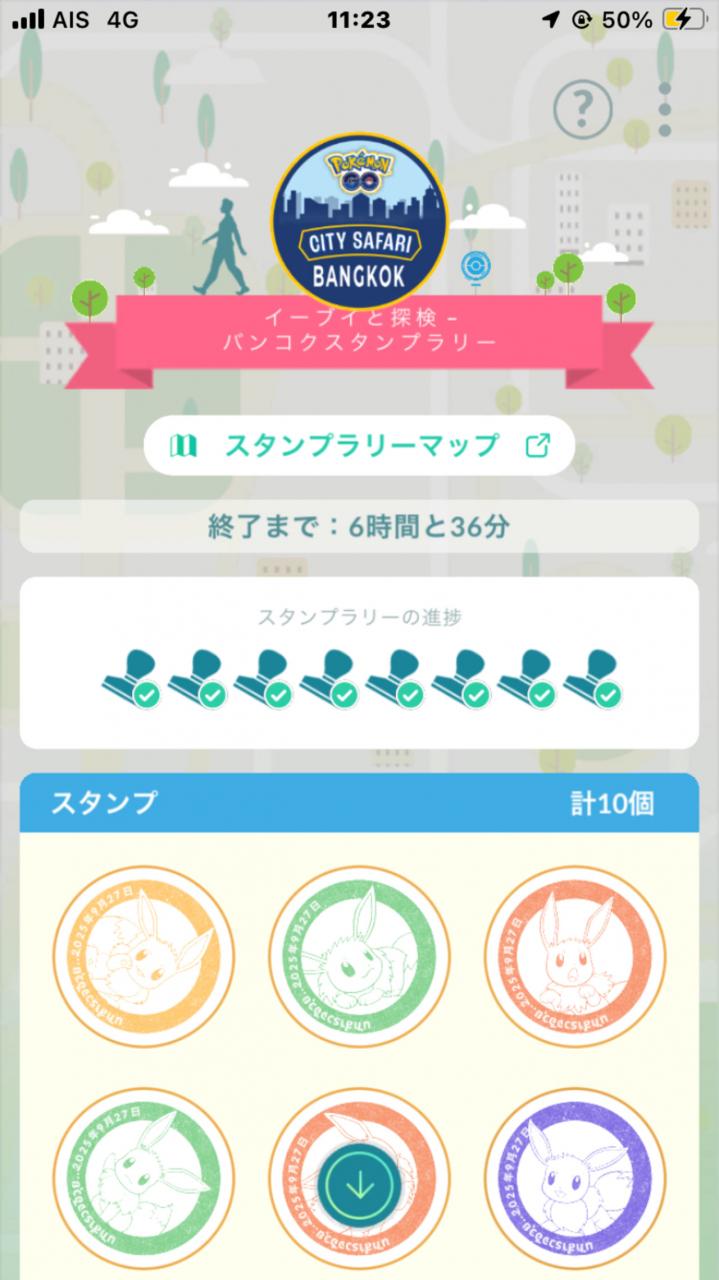This screenshot has width=719, height=1280.
Task: Open the スタンプラリーマップ stamp rally map
Action: 359,446
